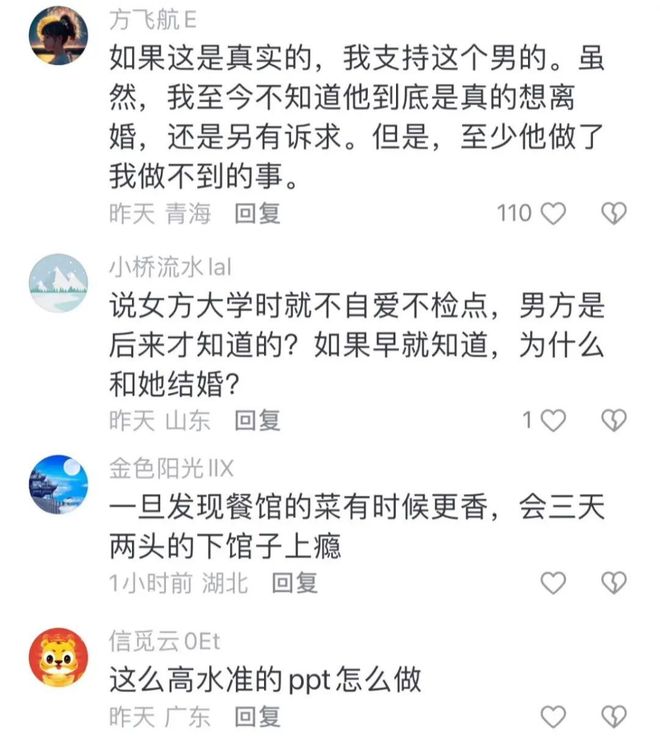
Task: Dislike 小桥流水's comment
Action: 613,421
